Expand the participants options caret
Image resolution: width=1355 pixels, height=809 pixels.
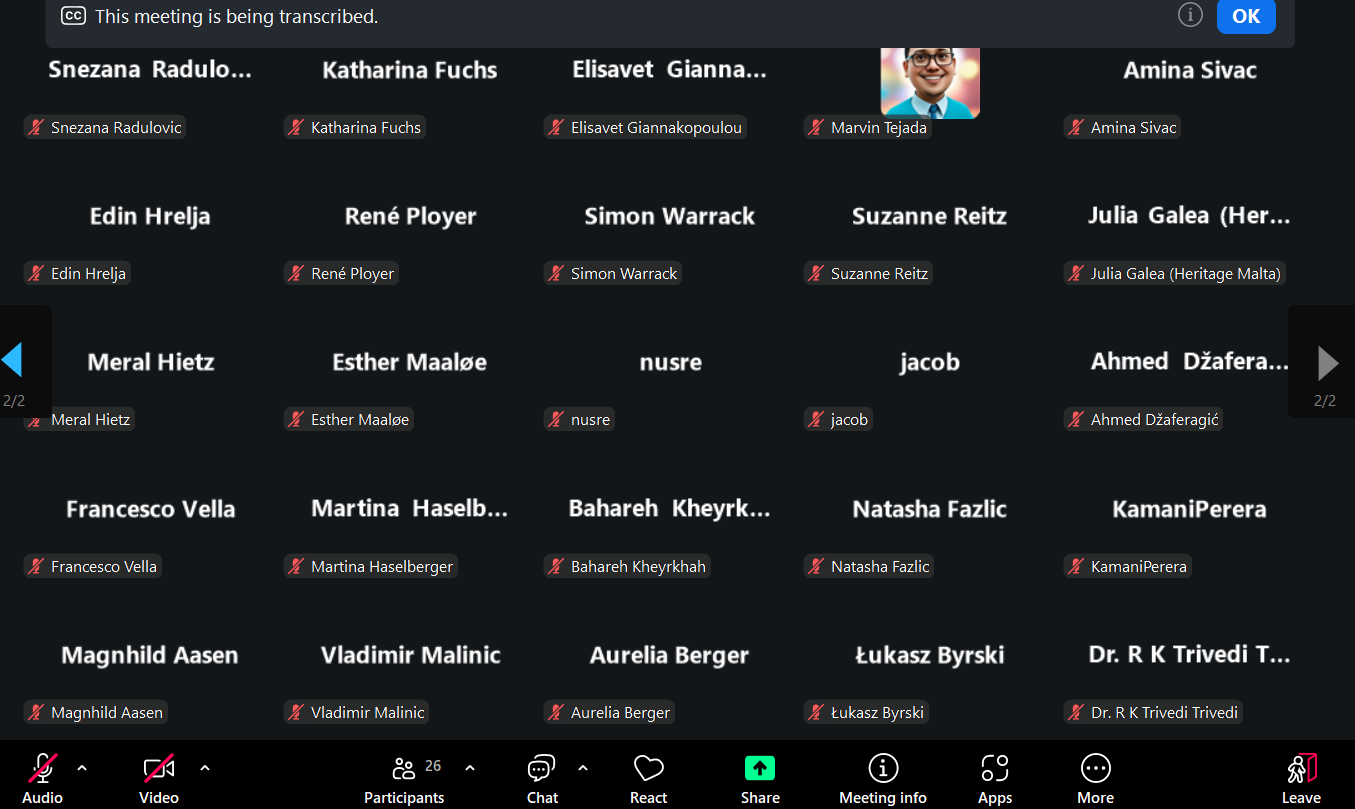470,768
